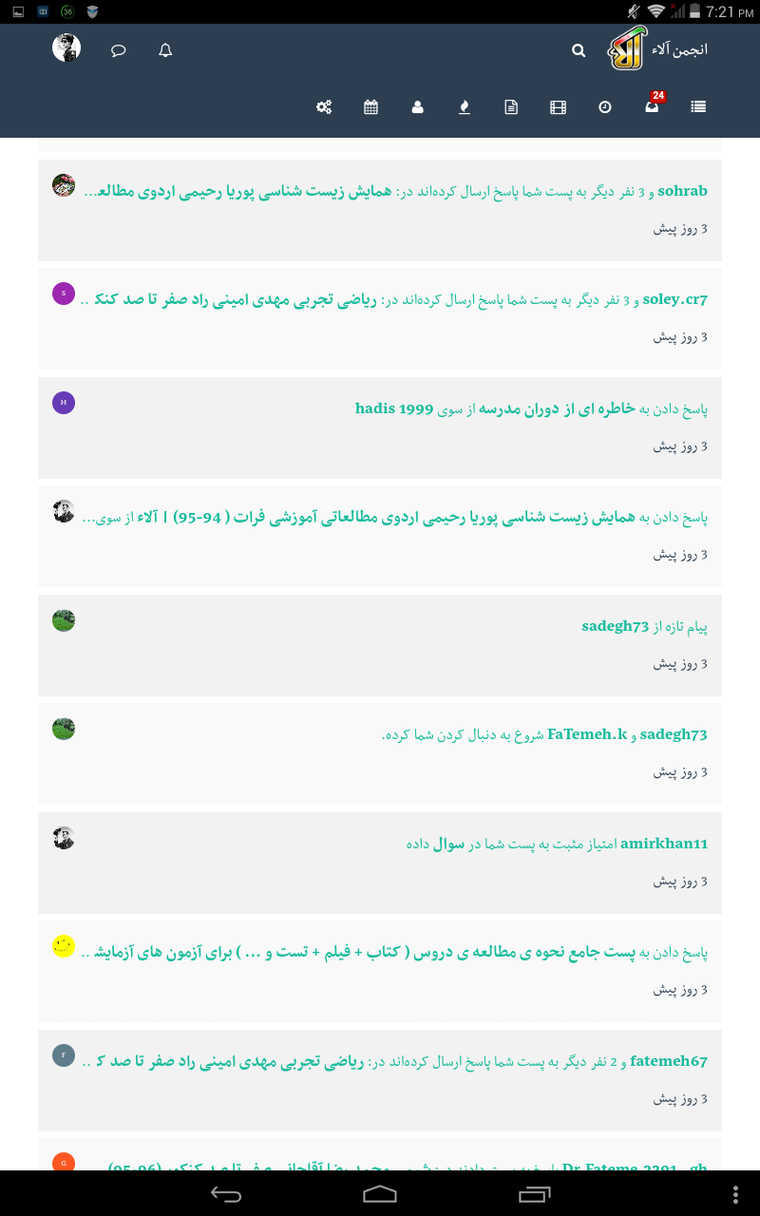Open the users icon in the toolbar
Viewport: 760px width, 1216px height.
click(x=418, y=107)
